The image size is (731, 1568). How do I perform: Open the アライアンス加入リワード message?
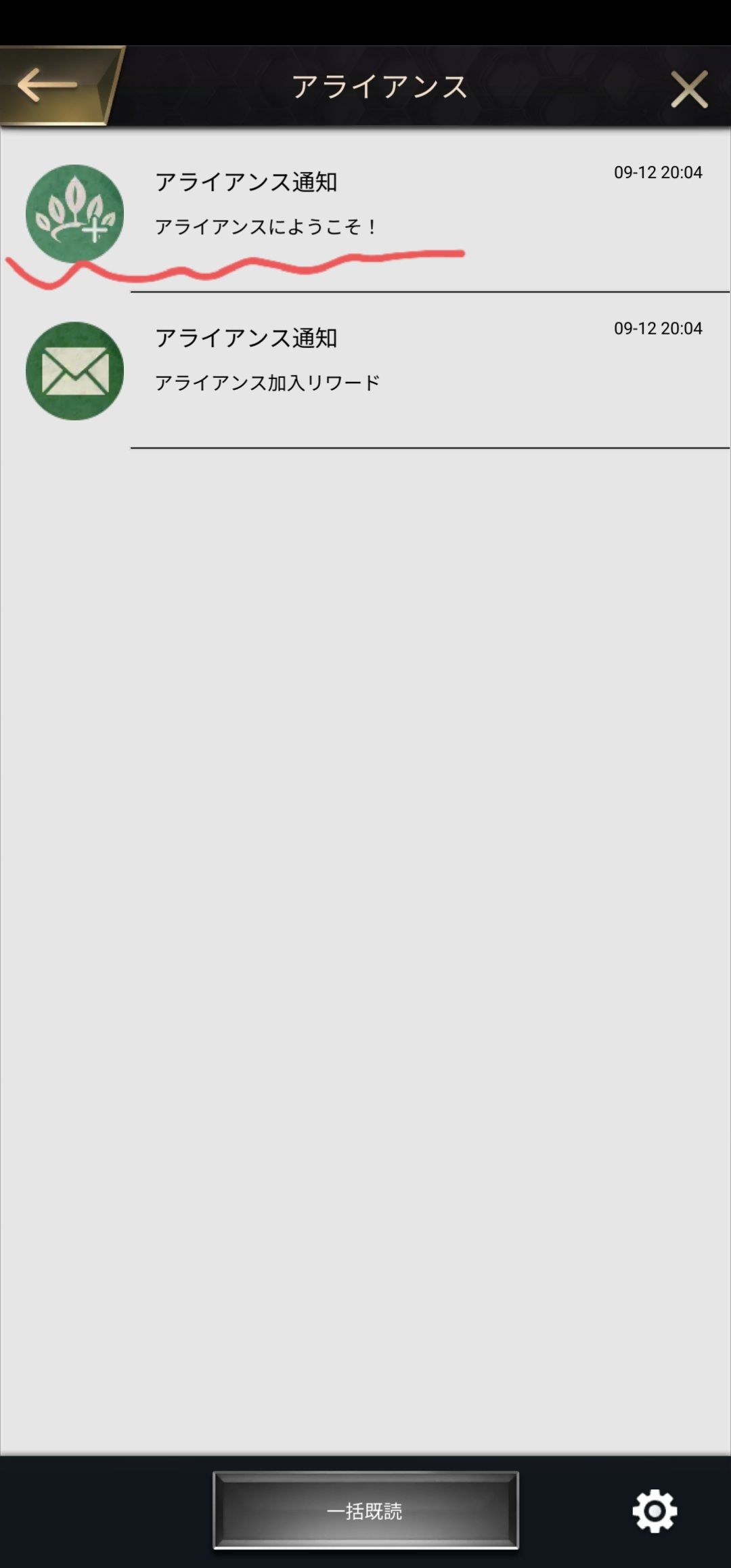click(x=365, y=370)
